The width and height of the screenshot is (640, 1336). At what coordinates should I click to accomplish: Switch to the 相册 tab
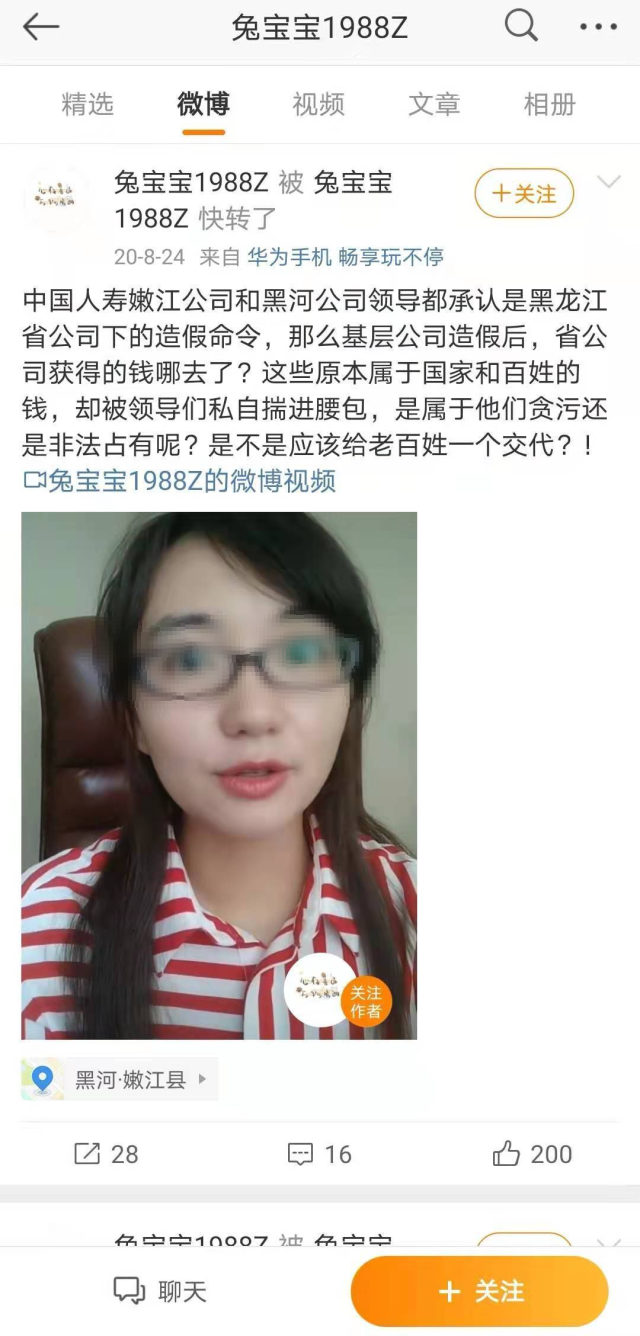pyautogui.click(x=549, y=104)
